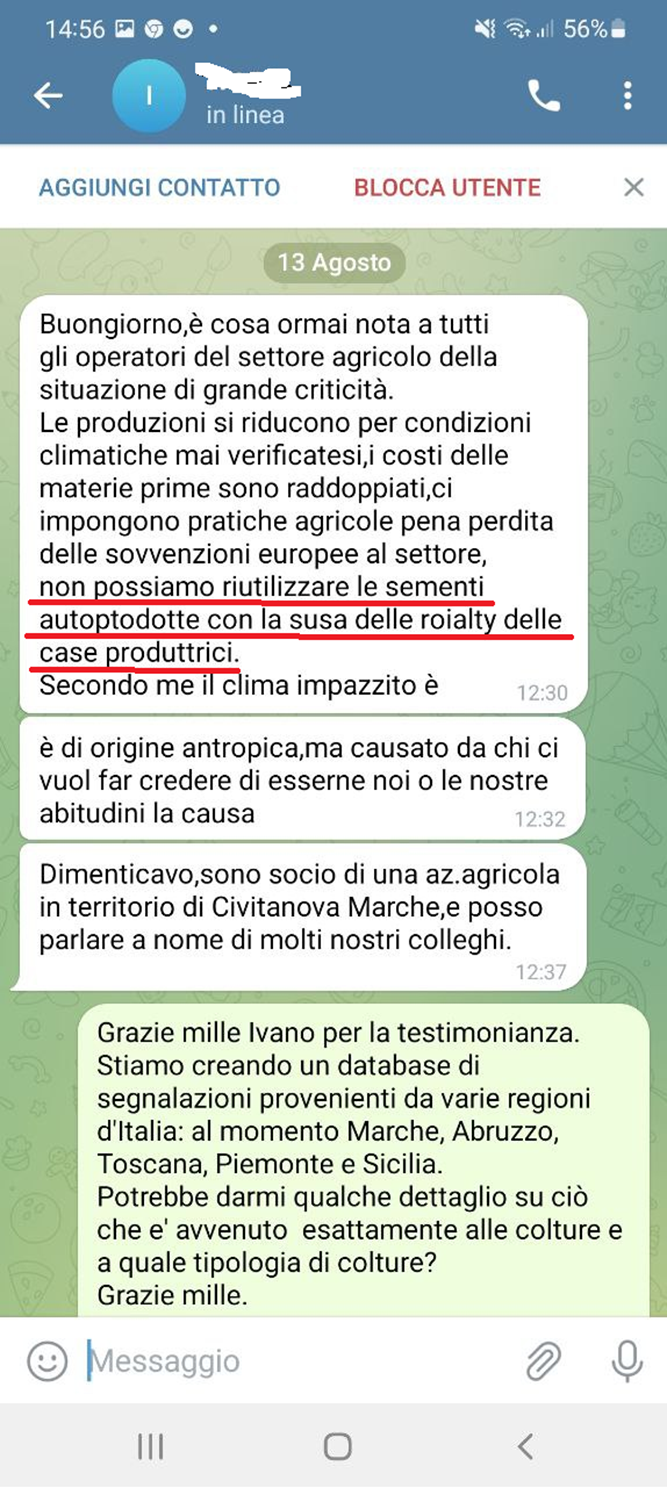
Task: Open the three-dot overflow menu
Action: coord(627,96)
